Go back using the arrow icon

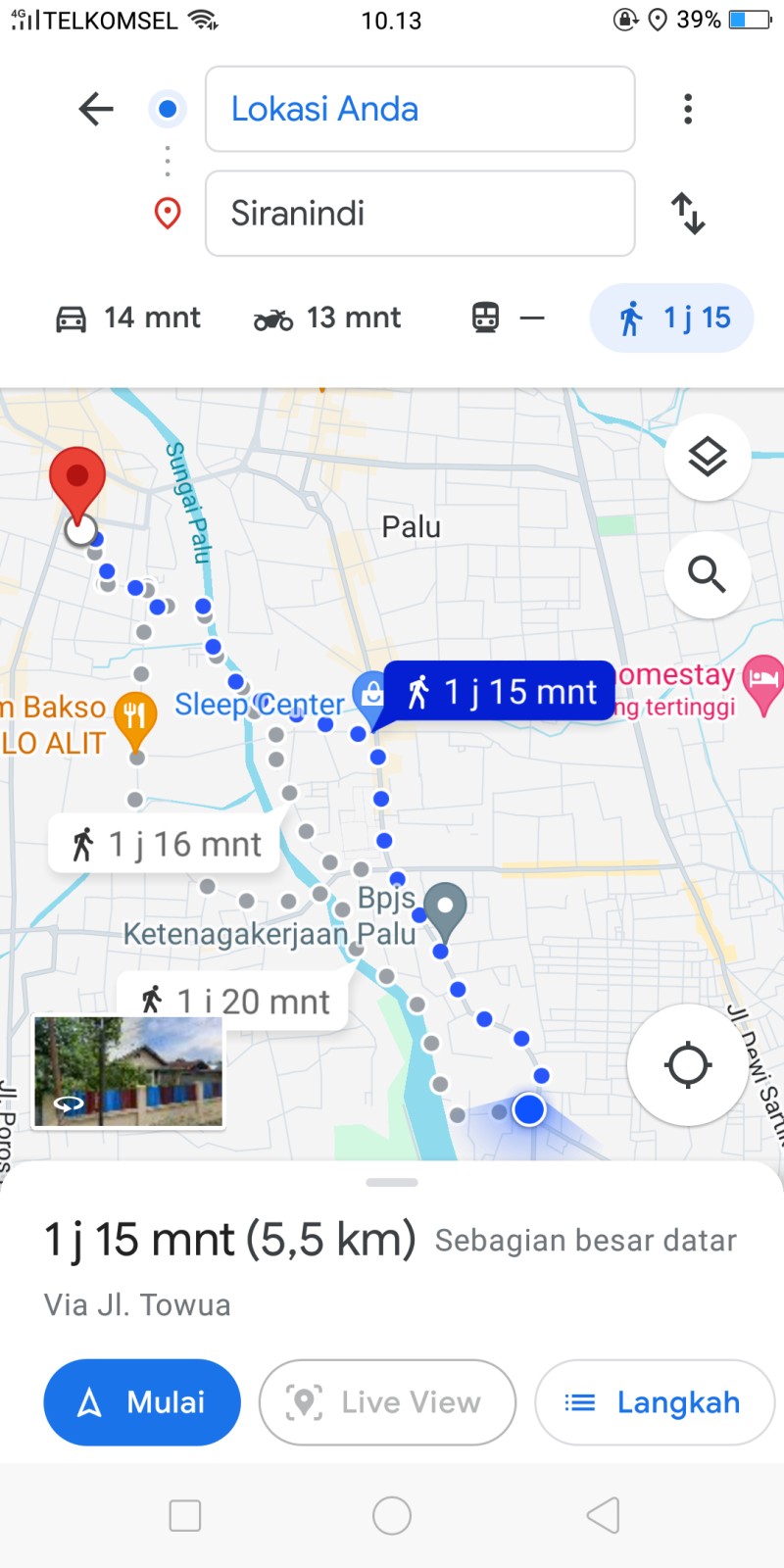[96, 109]
